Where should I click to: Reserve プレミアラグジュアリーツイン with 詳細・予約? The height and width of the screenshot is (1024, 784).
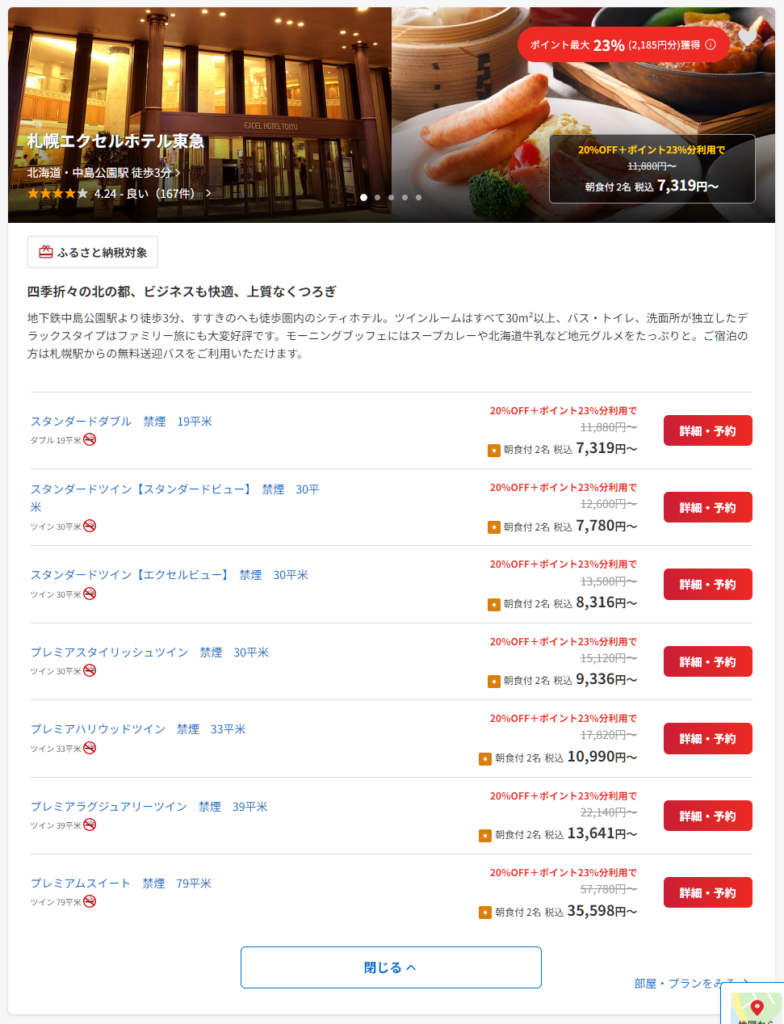[707, 816]
